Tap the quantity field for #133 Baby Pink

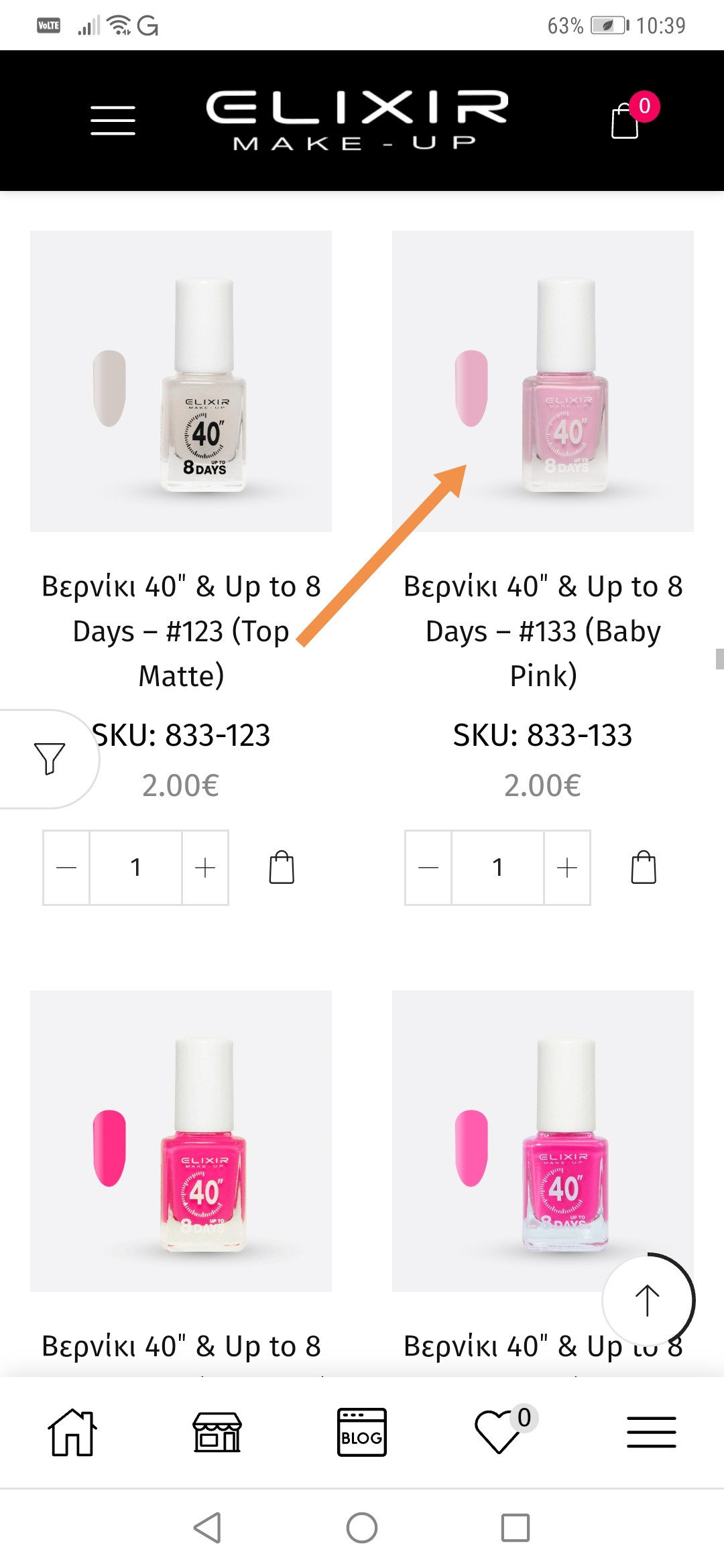click(x=497, y=868)
